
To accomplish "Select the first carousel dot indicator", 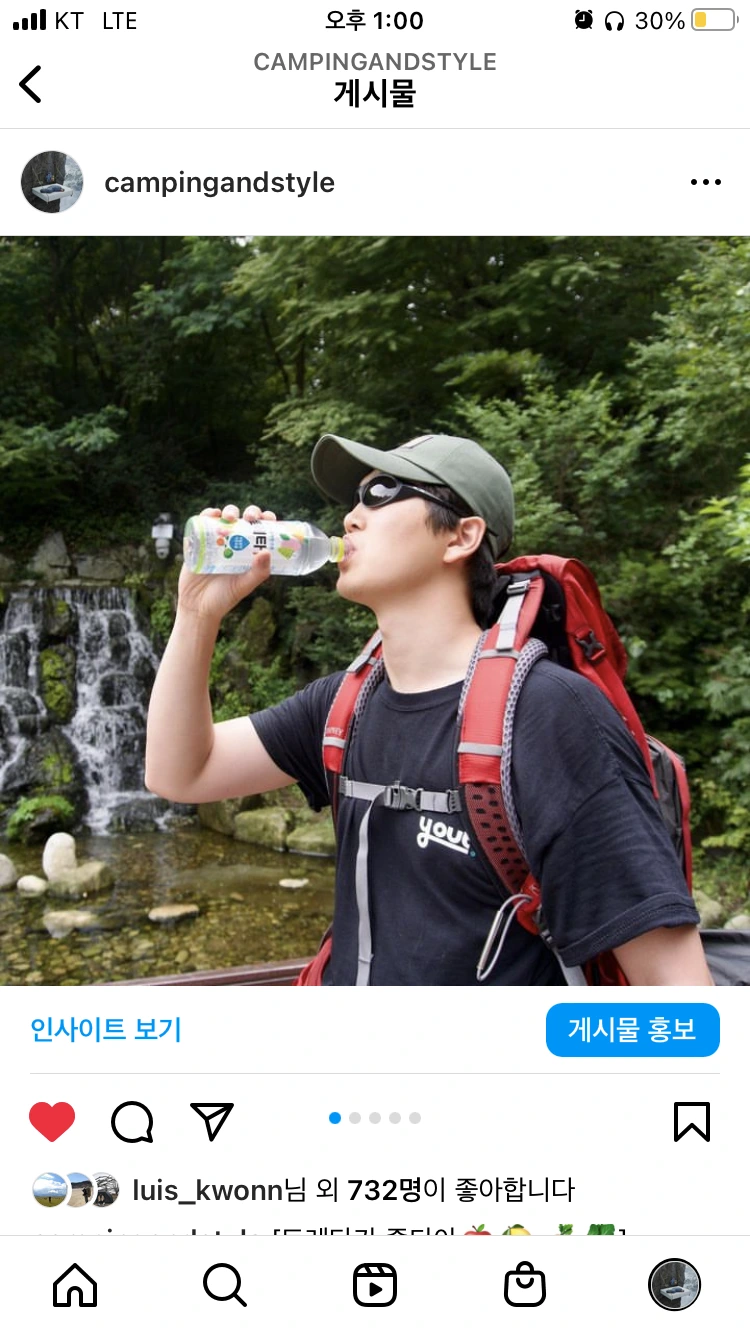I will tap(335, 1118).
